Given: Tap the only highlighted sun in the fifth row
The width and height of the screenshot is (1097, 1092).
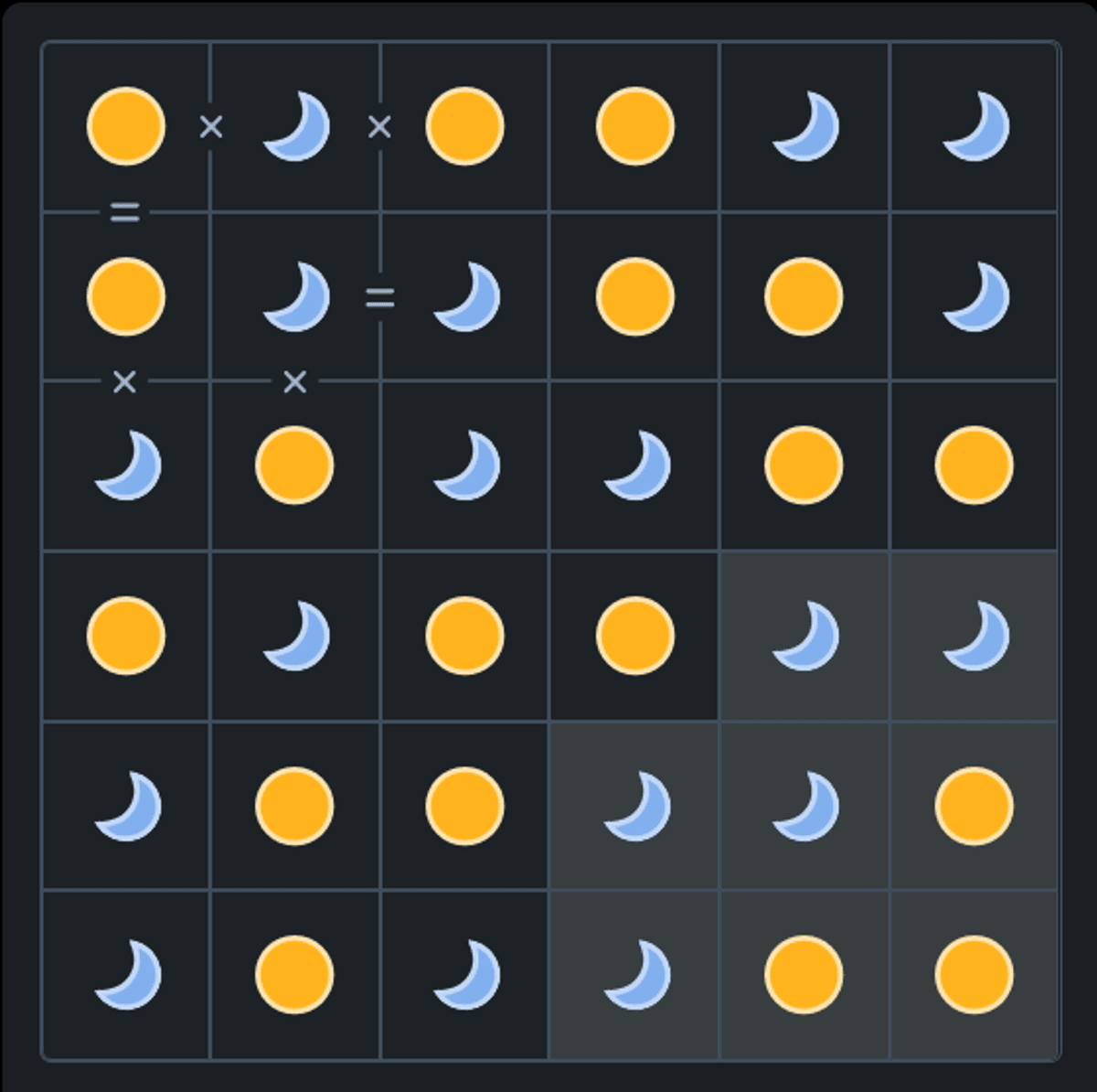Looking at the screenshot, I should [974, 806].
